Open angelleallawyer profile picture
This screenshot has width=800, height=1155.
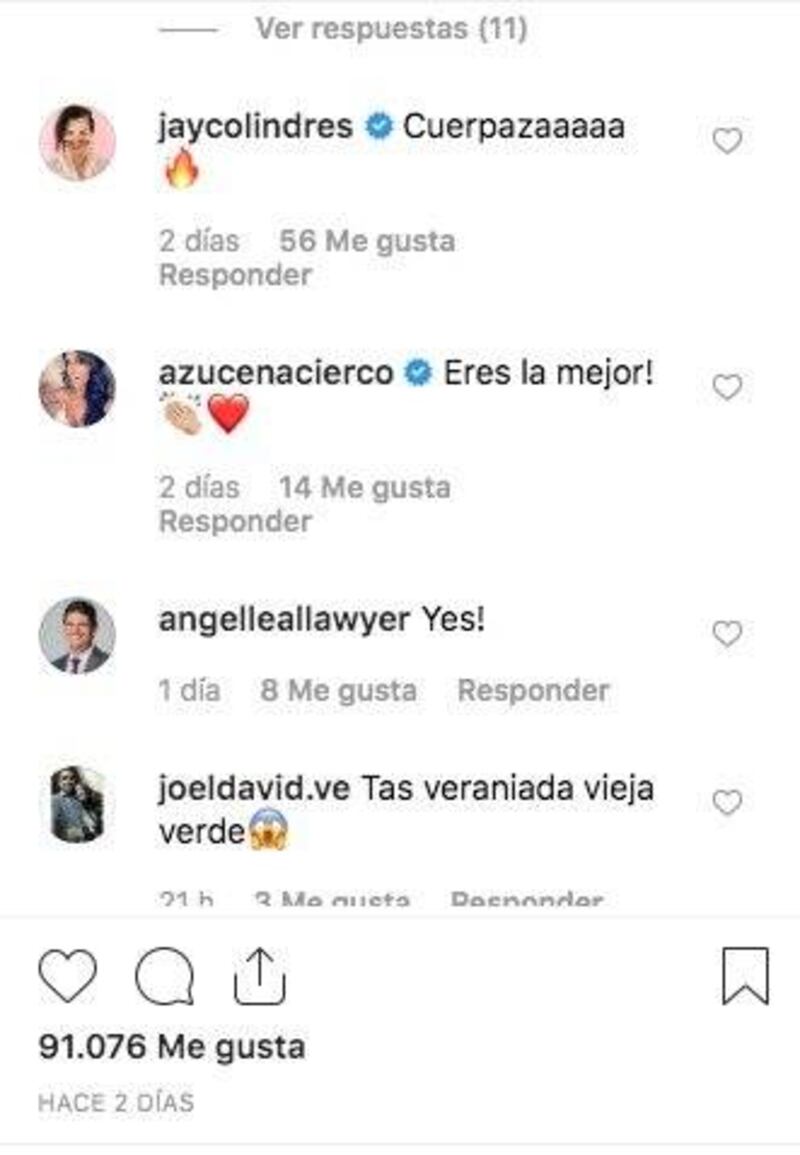tap(77, 635)
